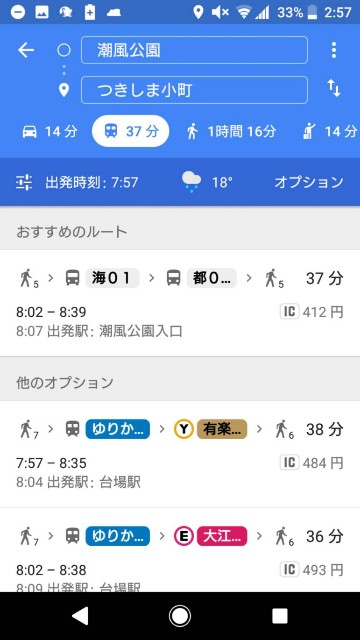
Task: Open the recommended 海01 bus route
Action: click(180, 303)
